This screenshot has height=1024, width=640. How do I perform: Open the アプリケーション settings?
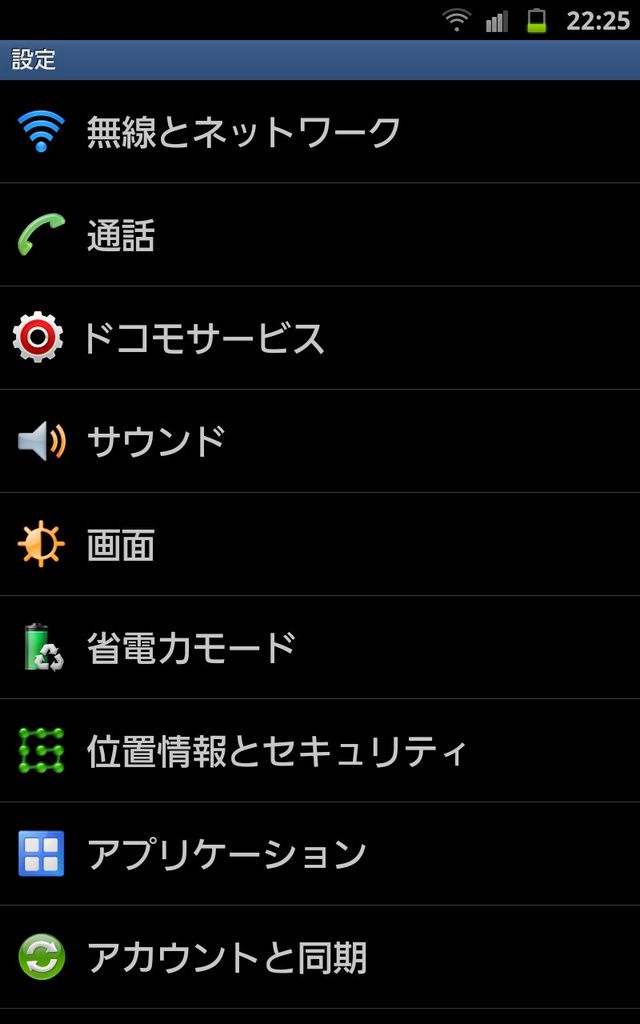coord(320,854)
